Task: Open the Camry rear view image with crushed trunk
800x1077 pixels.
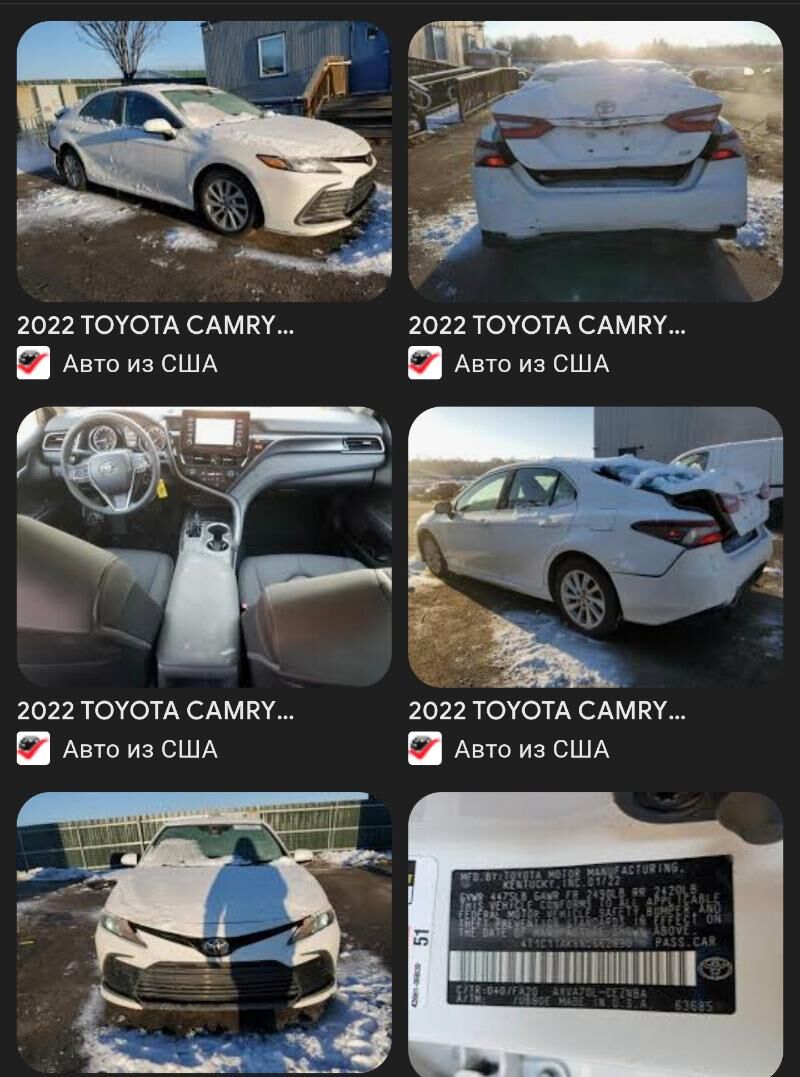Action: 595,161
